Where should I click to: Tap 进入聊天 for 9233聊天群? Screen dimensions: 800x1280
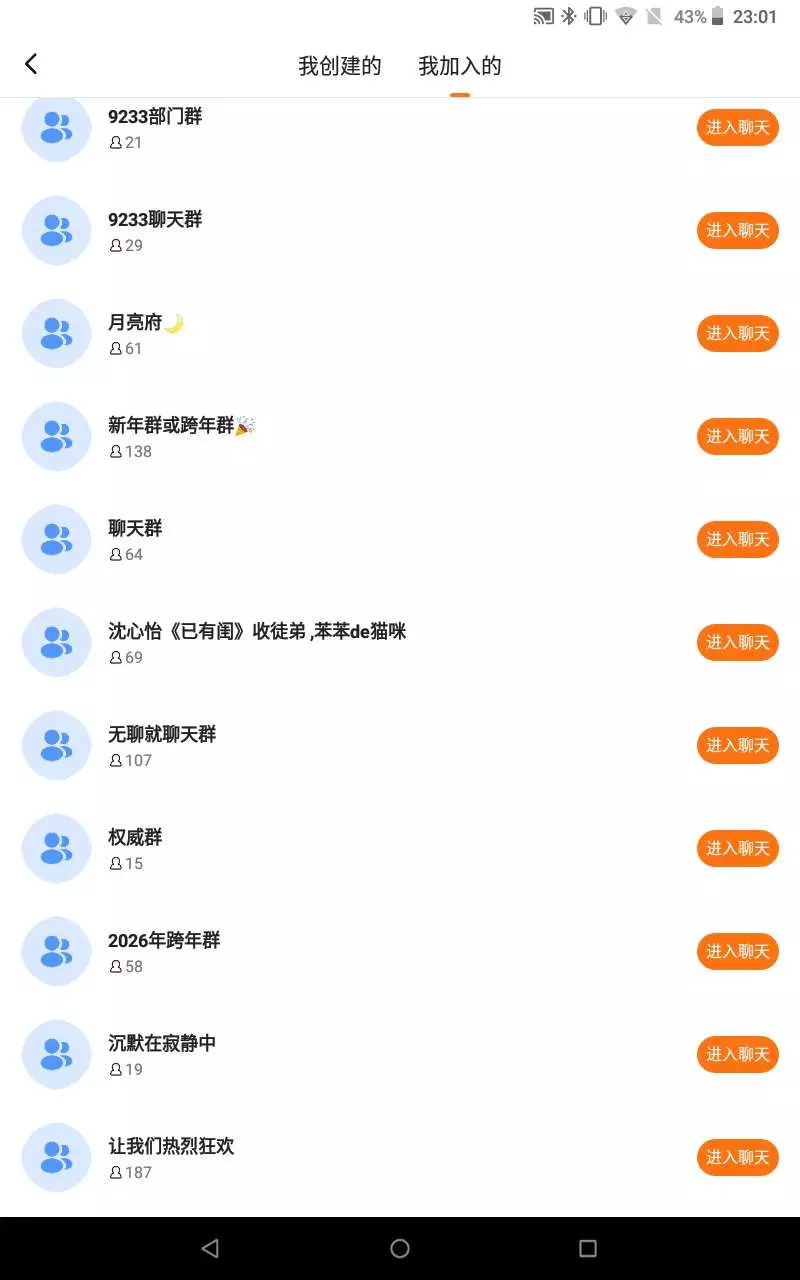[x=737, y=231]
